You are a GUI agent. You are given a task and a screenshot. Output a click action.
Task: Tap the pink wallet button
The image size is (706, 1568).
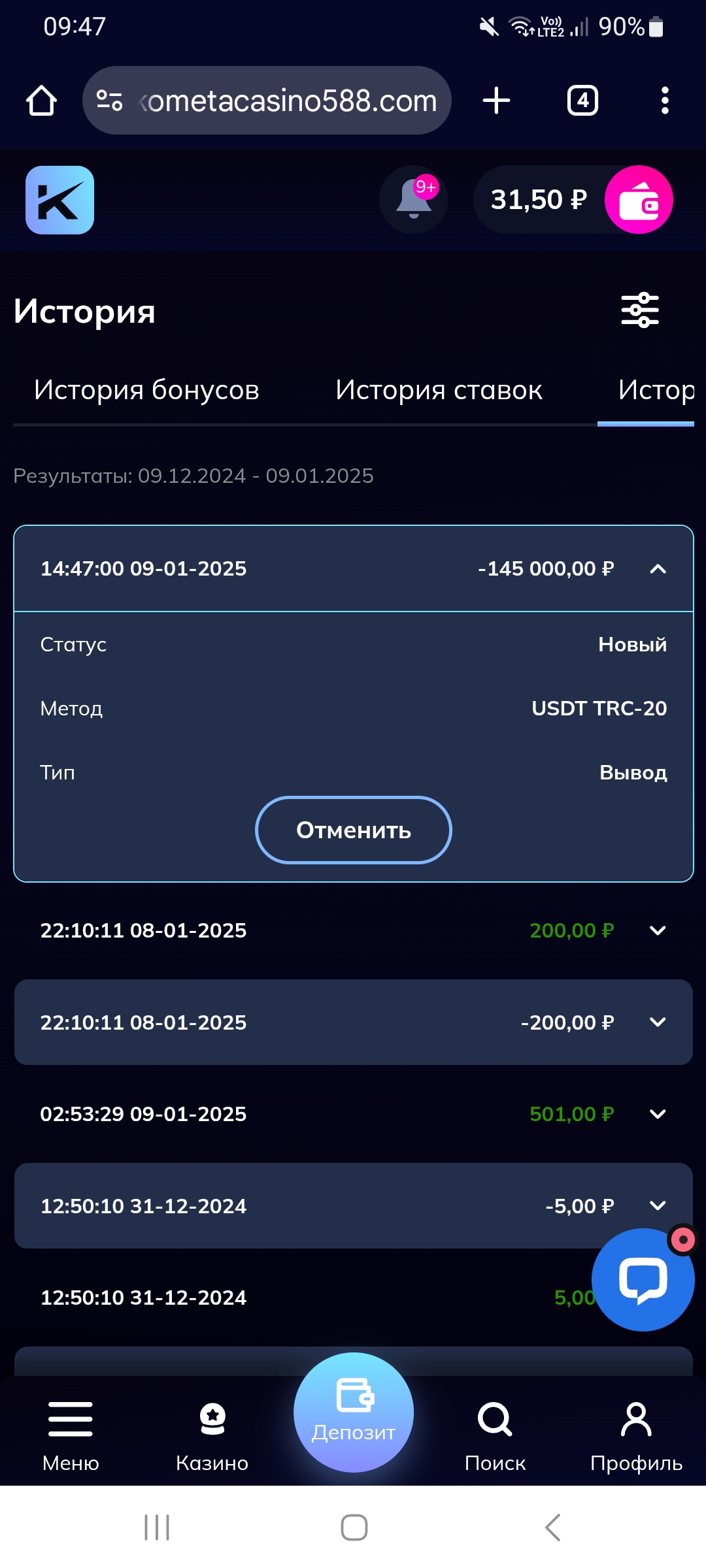(639, 199)
